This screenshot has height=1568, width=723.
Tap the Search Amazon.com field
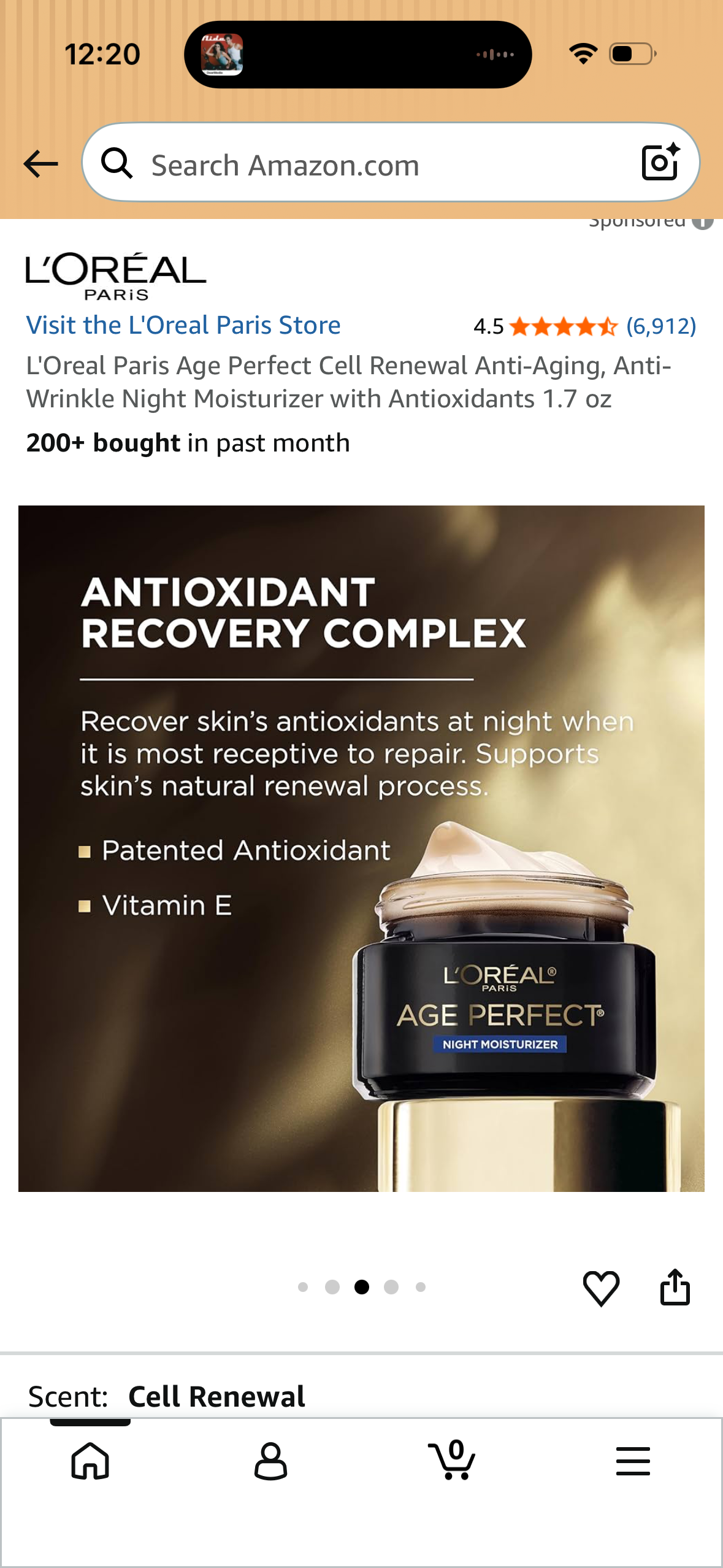[286, 164]
